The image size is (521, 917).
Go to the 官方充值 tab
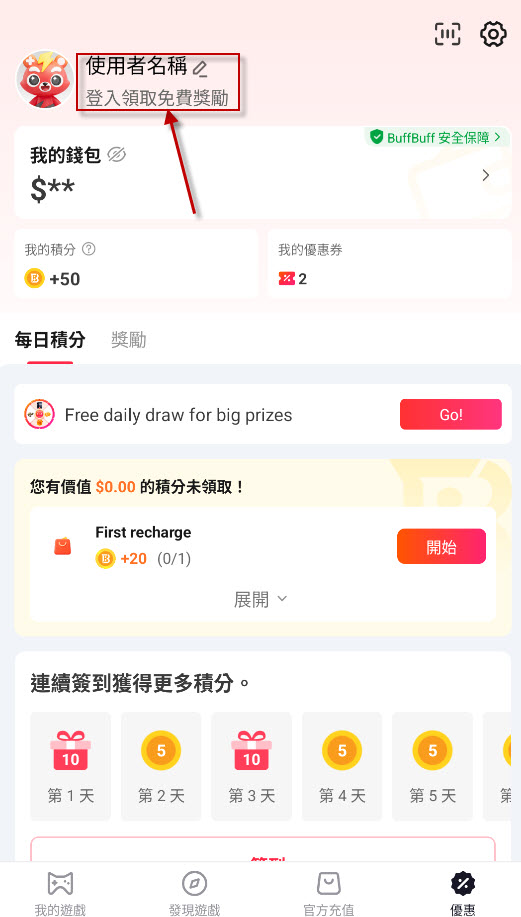[329, 892]
